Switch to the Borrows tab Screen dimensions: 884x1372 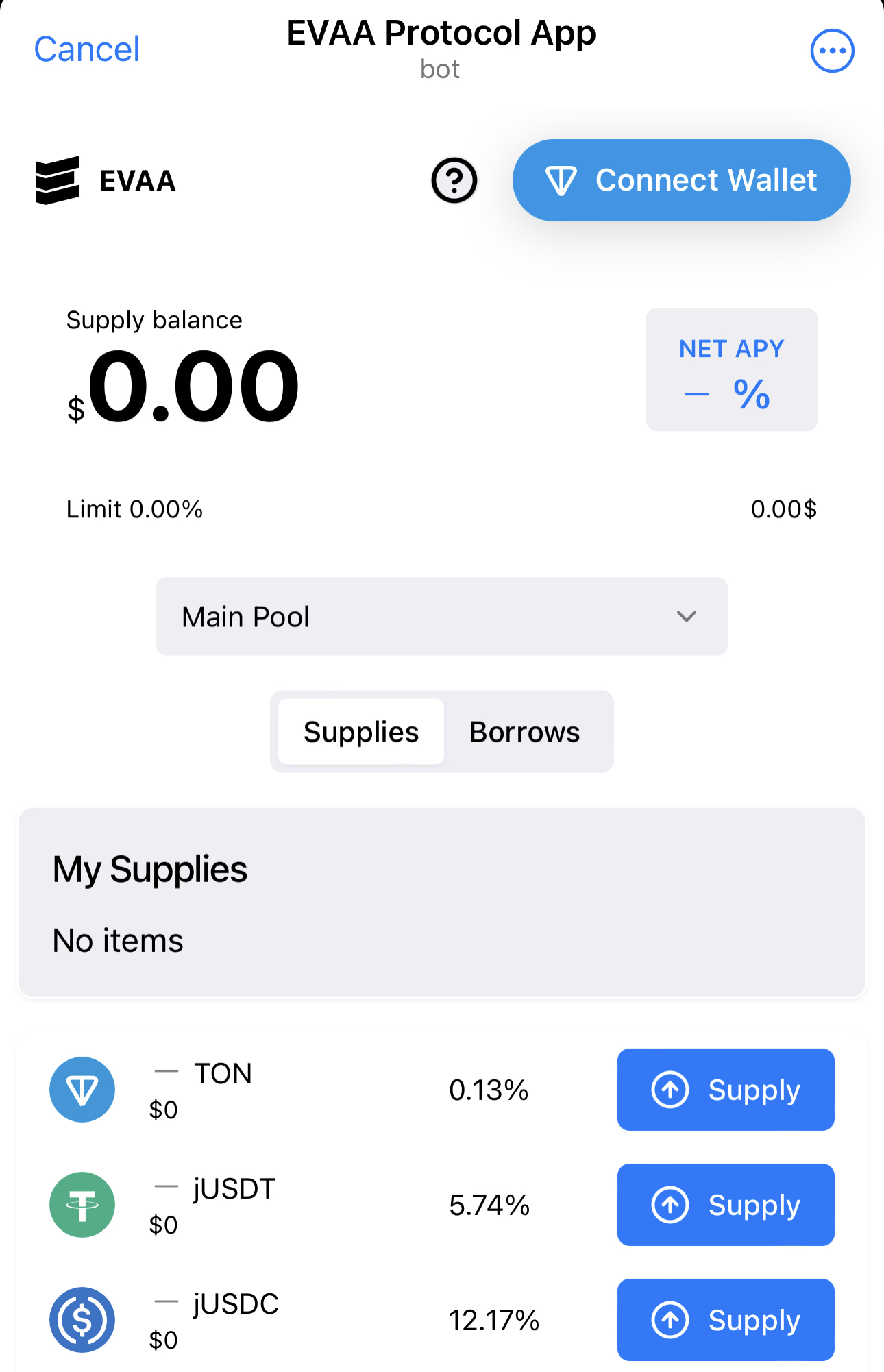pos(524,732)
